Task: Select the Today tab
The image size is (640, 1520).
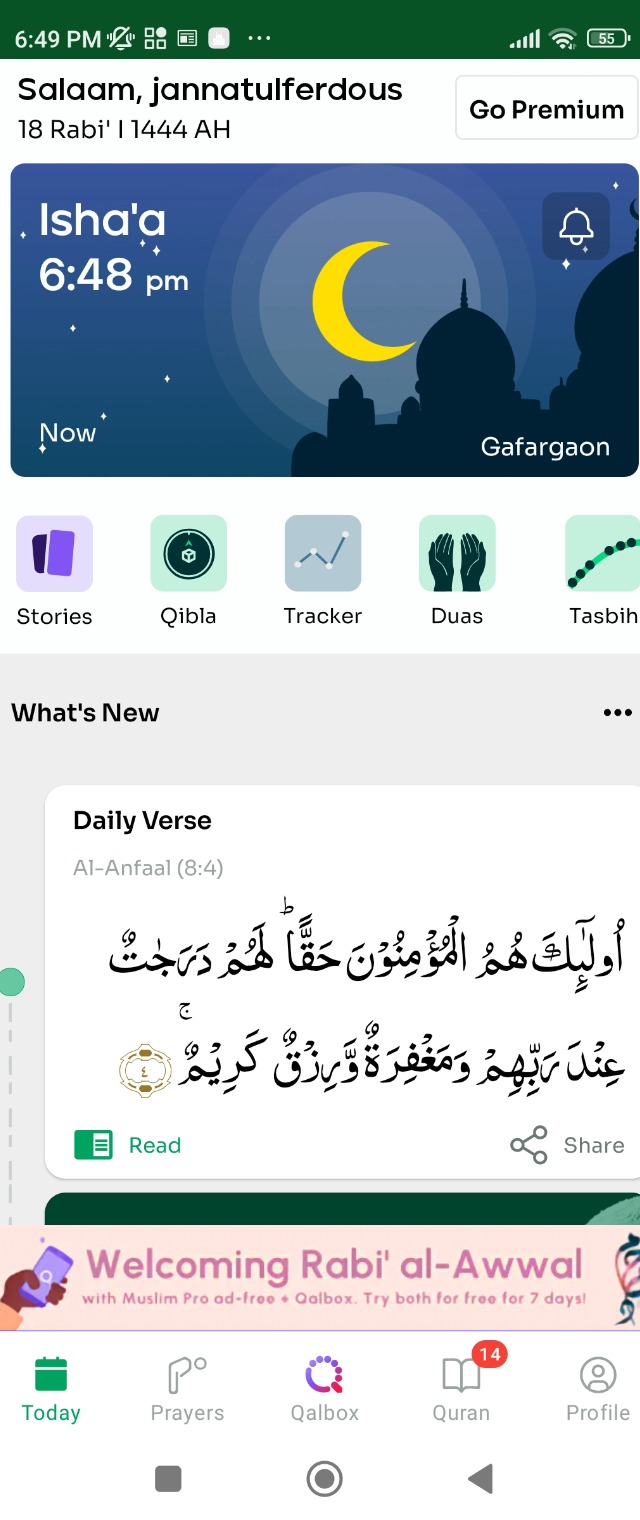Action: pos(51,1388)
